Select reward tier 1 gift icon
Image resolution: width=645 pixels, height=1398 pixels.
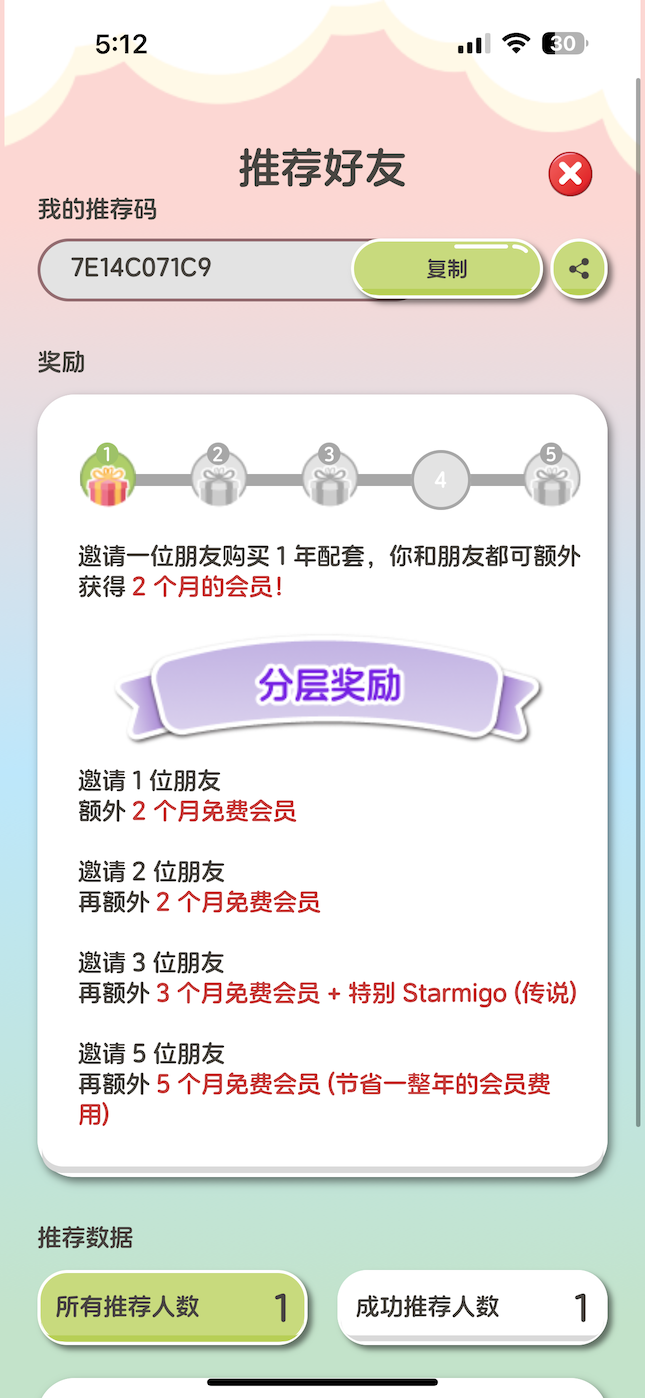(x=107, y=479)
